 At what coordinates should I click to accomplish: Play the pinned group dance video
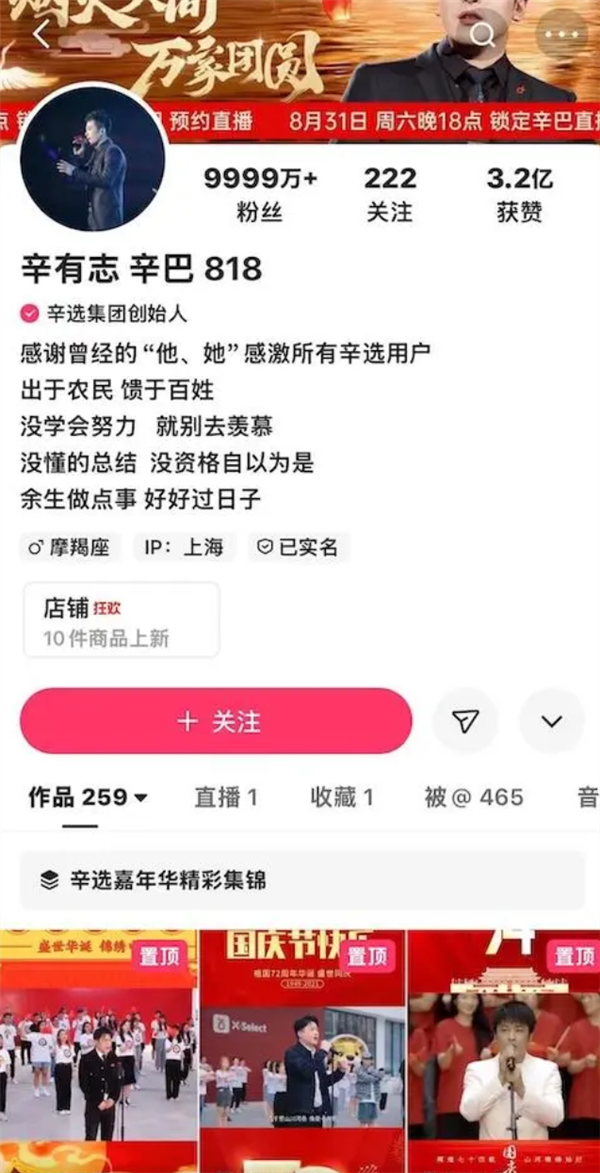[x=97, y=1050]
